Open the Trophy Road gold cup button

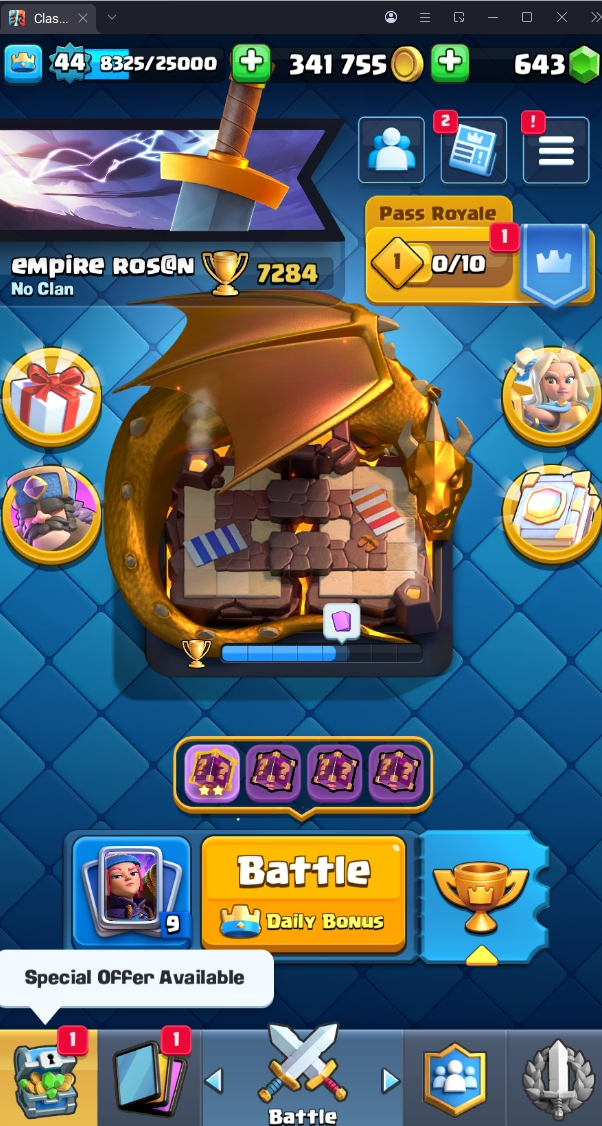pyautogui.click(x=482, y=892)
